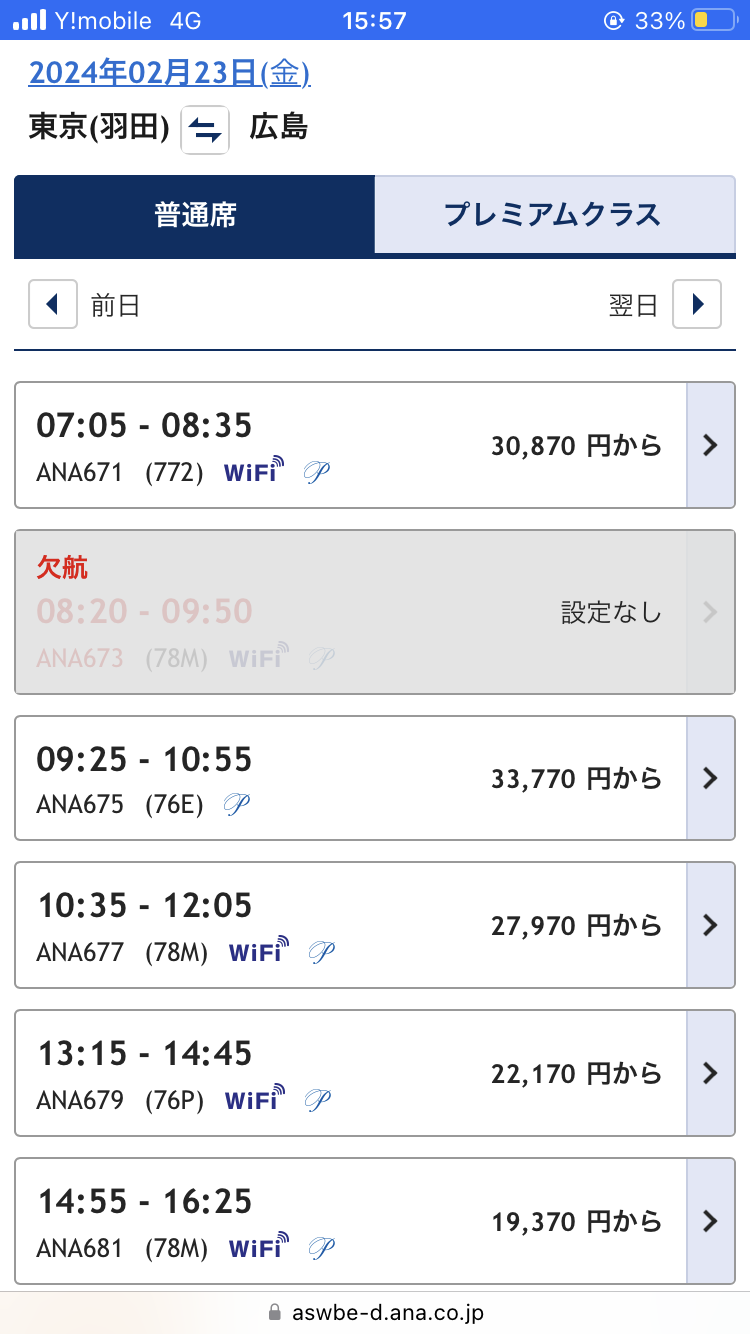Viewport: 750px width, 1334px height.
Task: Select the 普通席 tab
Action: 195,215
